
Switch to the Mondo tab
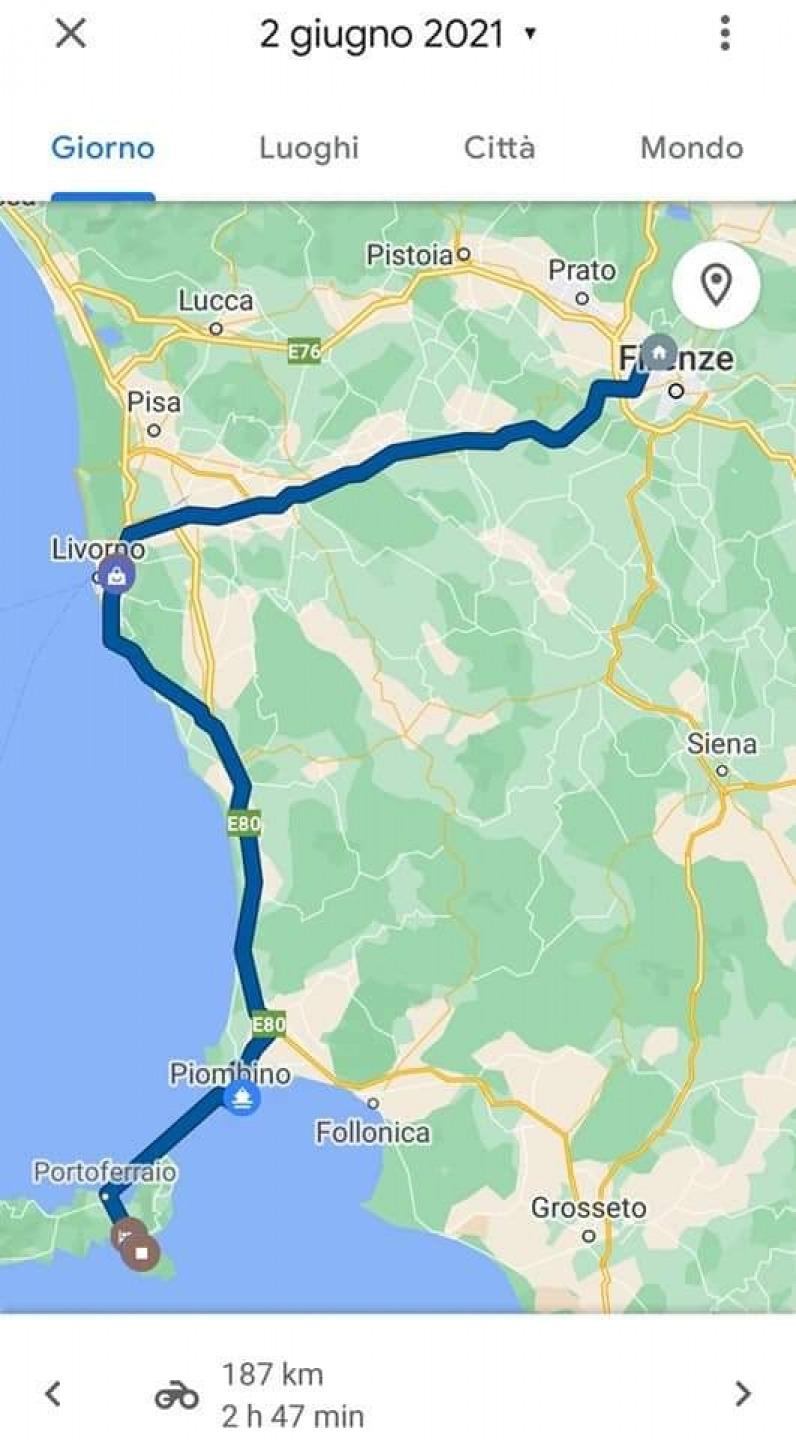(691, 149)
